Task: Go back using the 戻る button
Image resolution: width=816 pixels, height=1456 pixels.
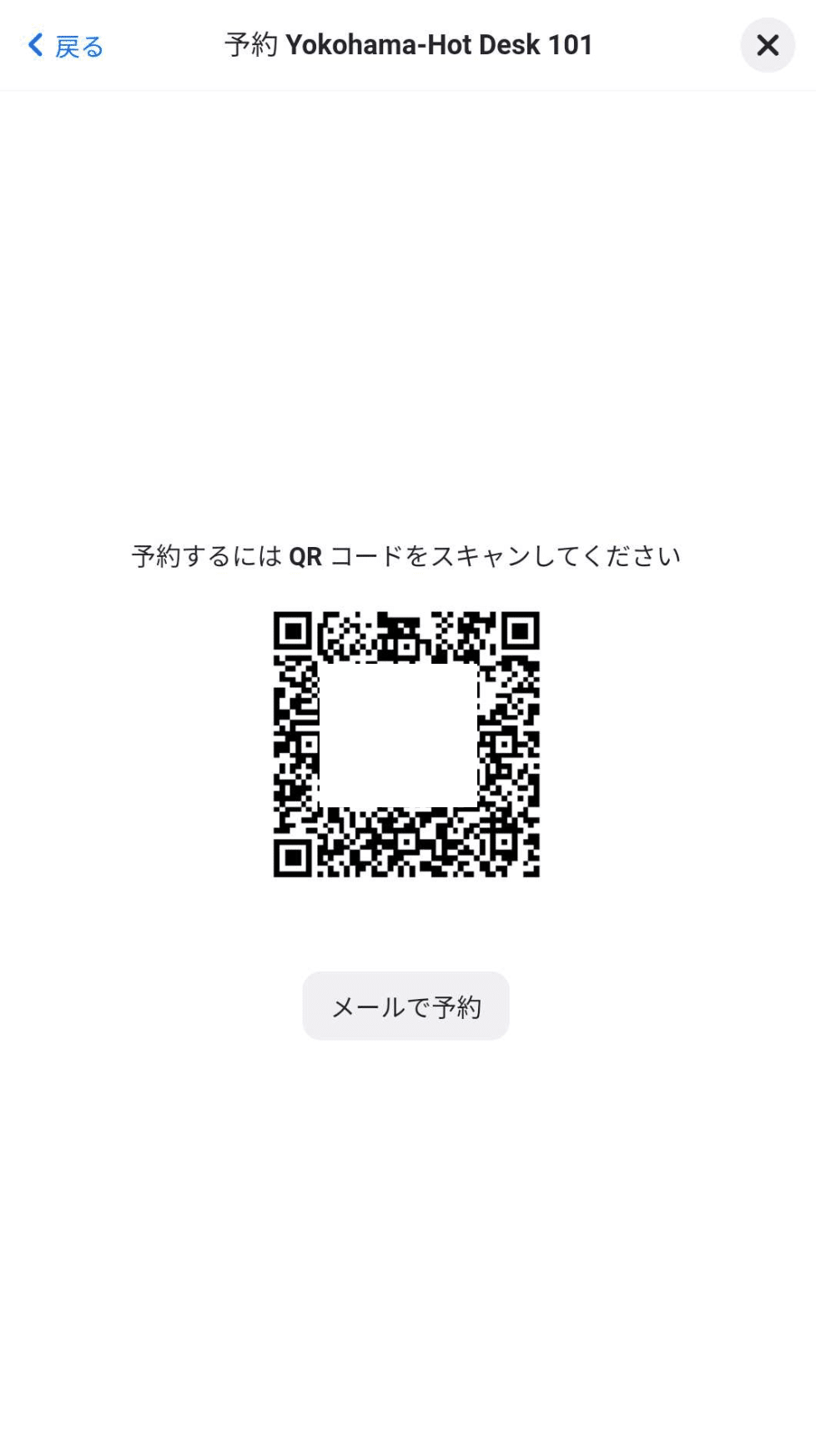Action: point(65,46)
